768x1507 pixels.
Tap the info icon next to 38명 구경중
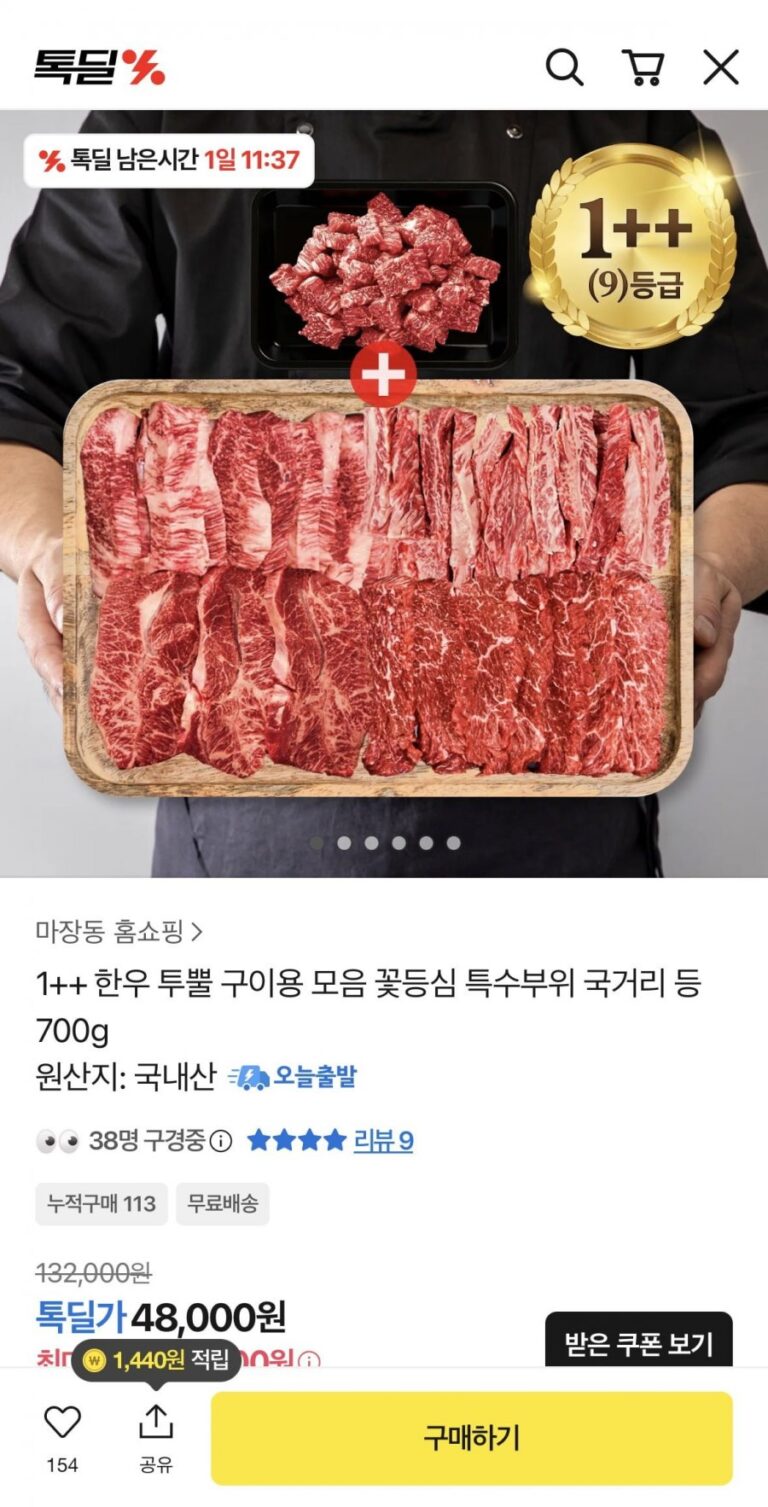[221, 1141]
